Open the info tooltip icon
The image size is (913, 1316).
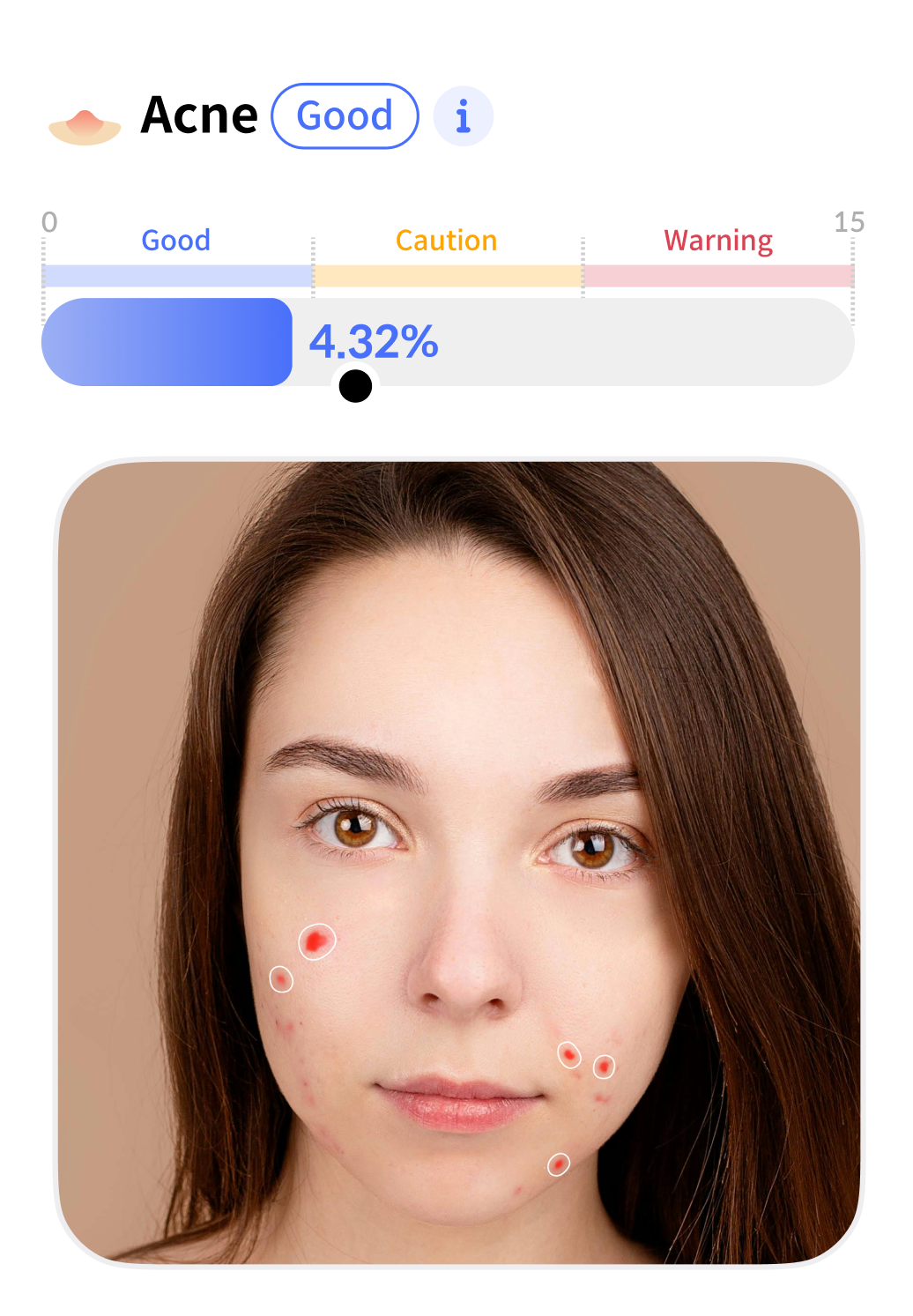pos(464,115)
